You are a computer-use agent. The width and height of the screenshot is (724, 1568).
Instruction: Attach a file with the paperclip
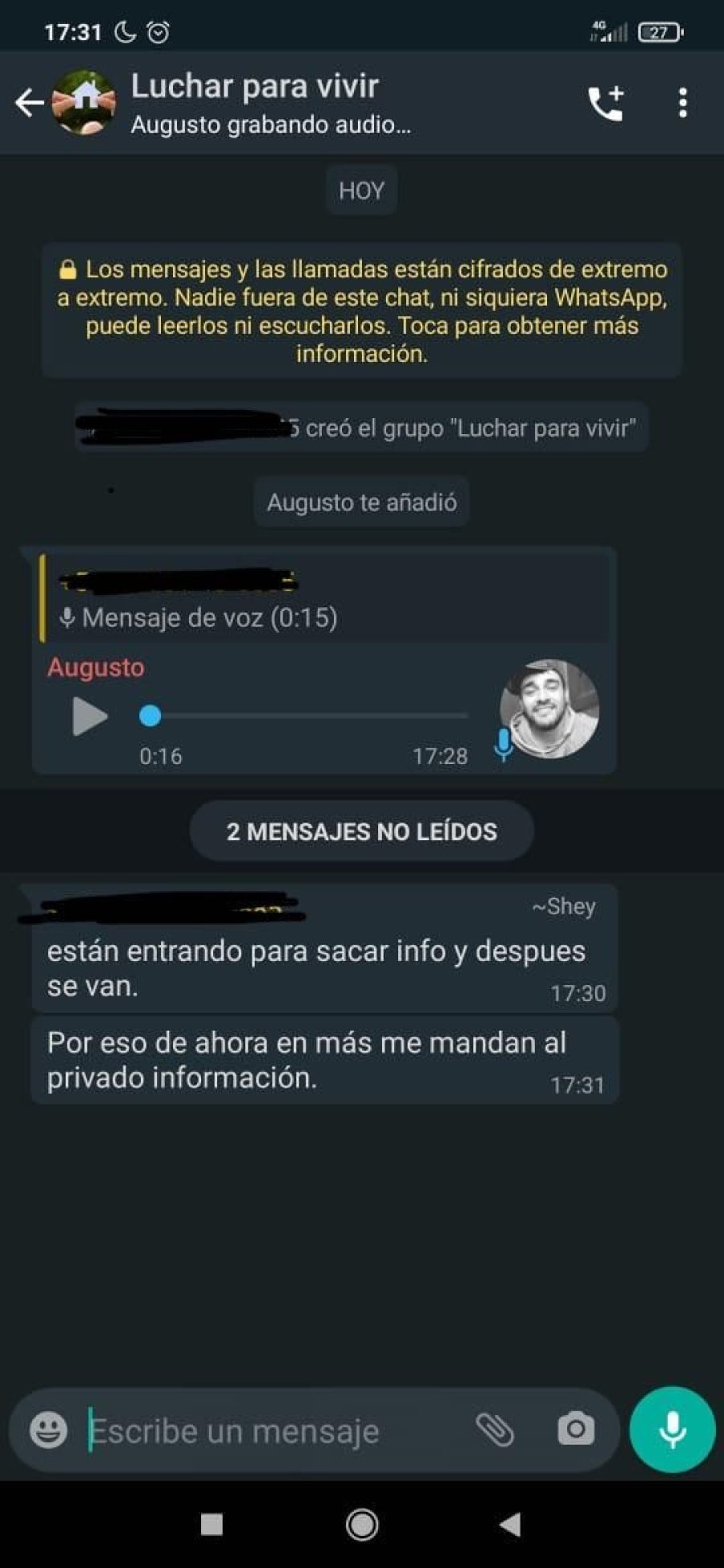(495, 1430)
